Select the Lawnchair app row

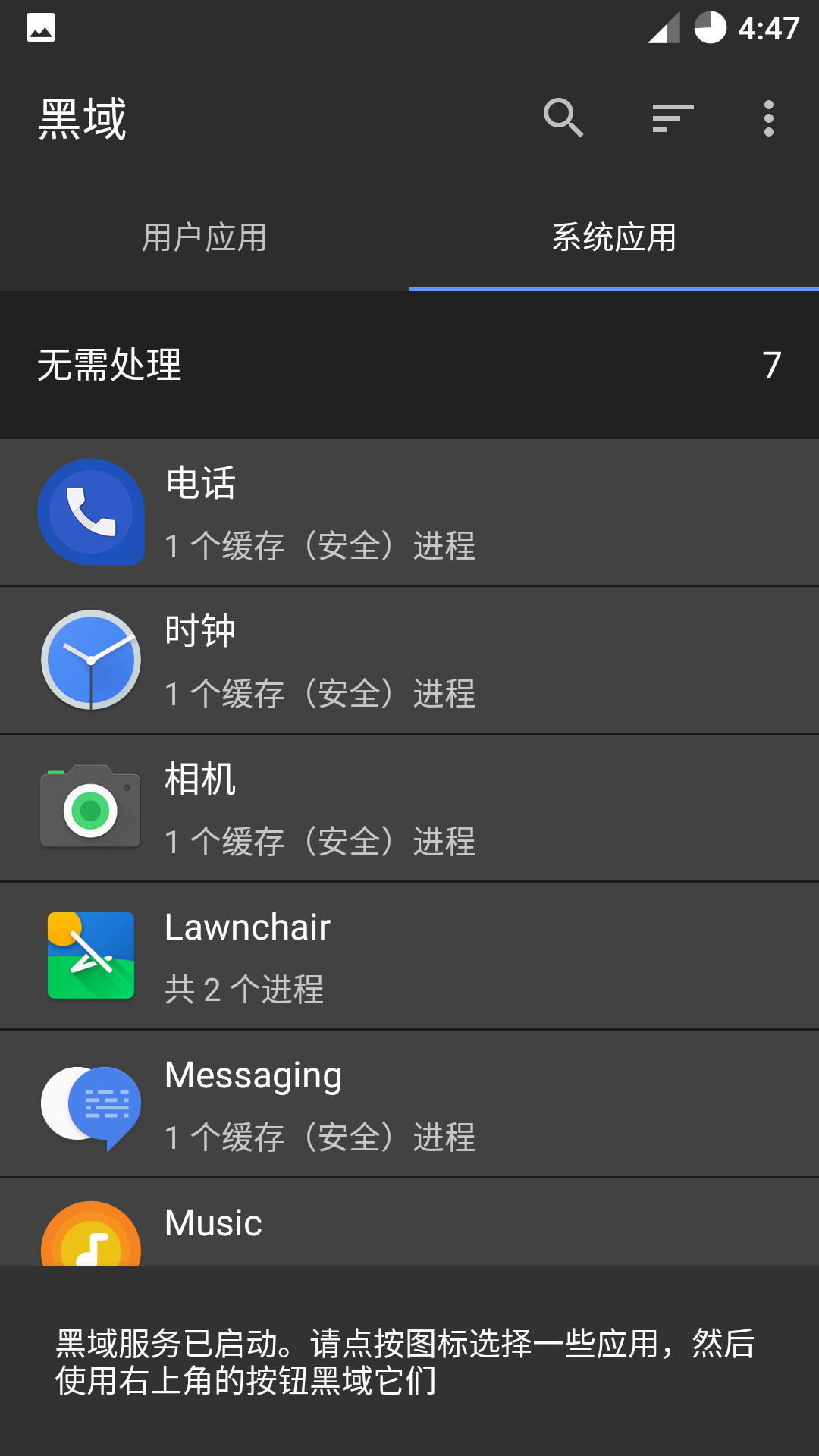tap(409, 956)
